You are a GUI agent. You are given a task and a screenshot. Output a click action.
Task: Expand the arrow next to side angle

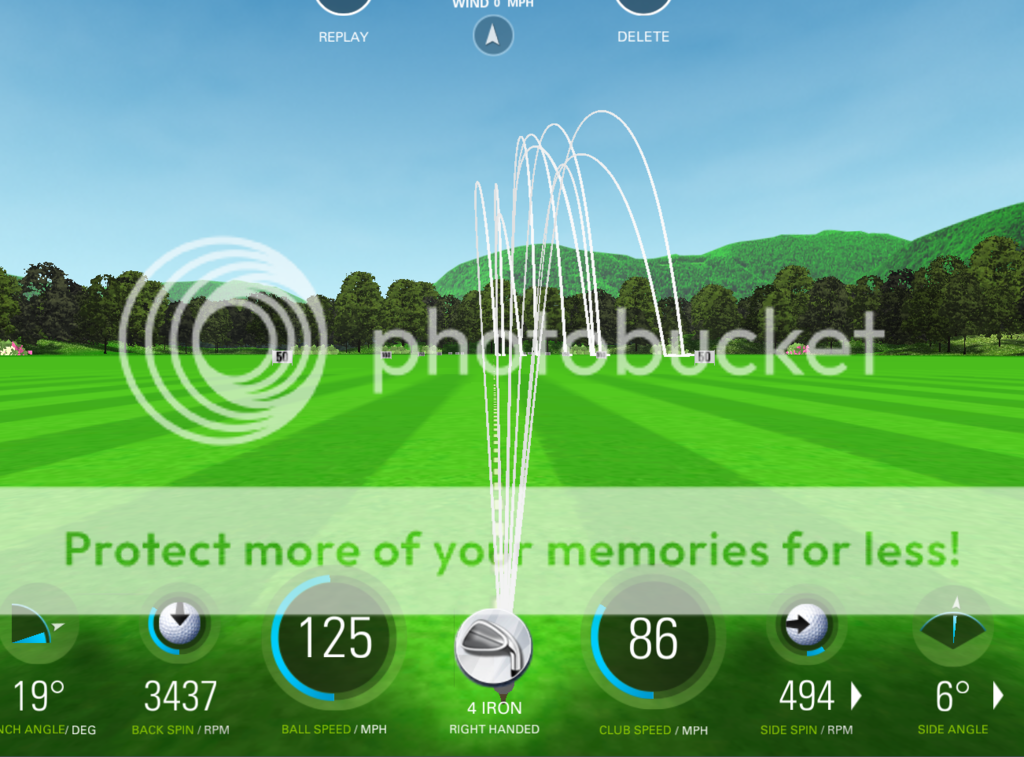pyautogui.click(x=997, y=694)
